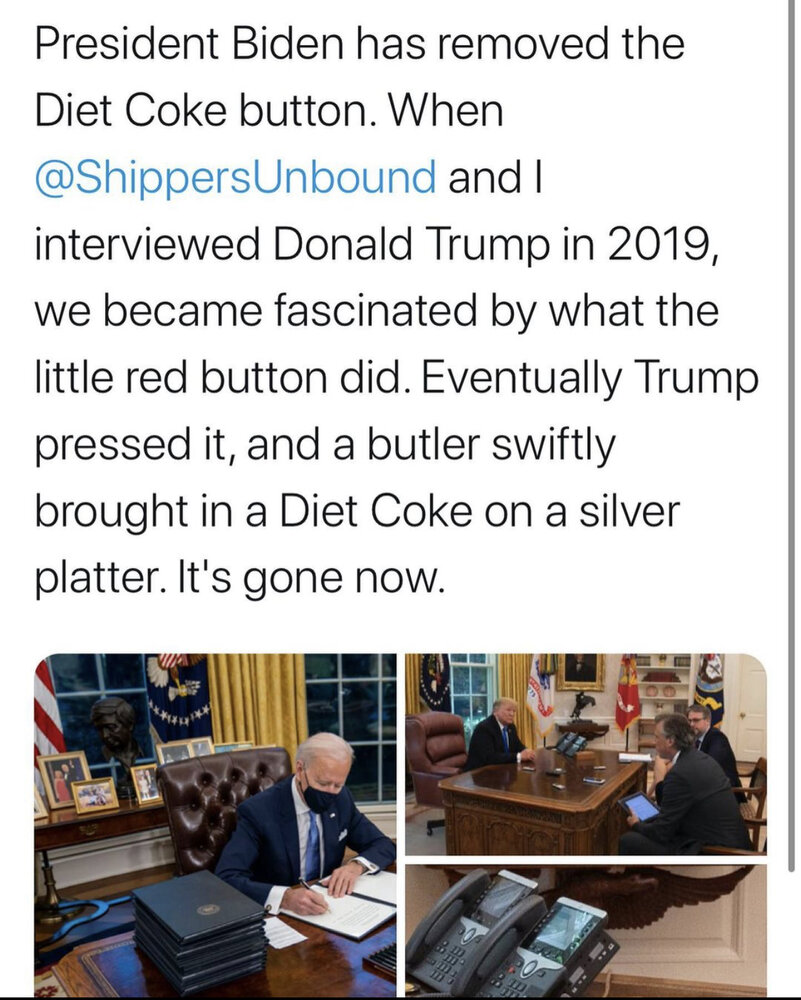Open the @ShippersUnbound profile mention
Viewport: 801px width, 1000px height.
tap(236, 177)
